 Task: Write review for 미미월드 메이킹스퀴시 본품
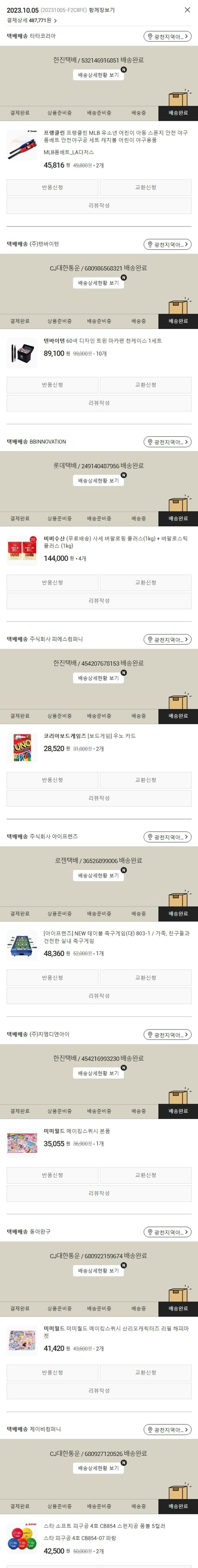(x=99, y=1193)
